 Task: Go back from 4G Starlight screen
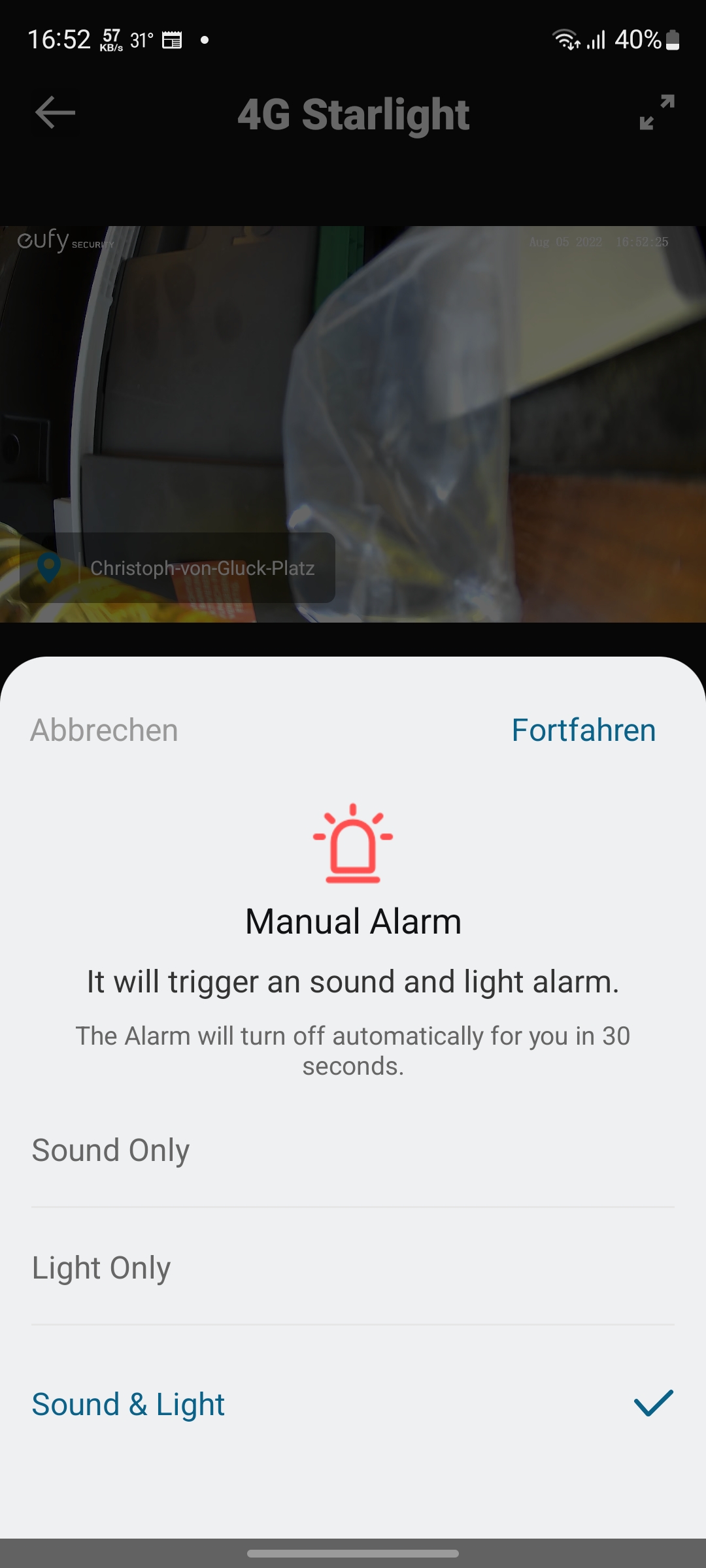[x=55, y=113]
